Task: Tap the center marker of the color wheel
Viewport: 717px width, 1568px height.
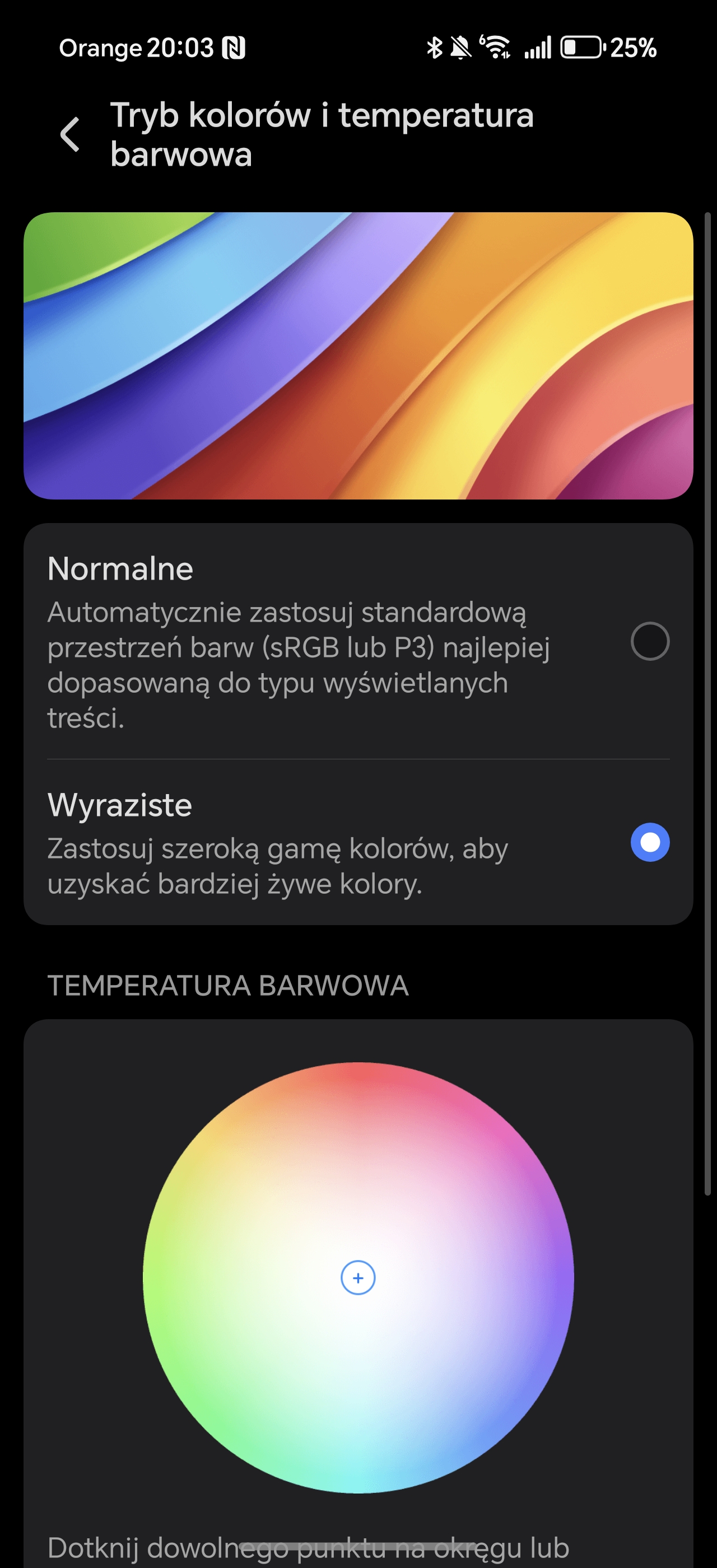Action: (x=358, y=1278)
